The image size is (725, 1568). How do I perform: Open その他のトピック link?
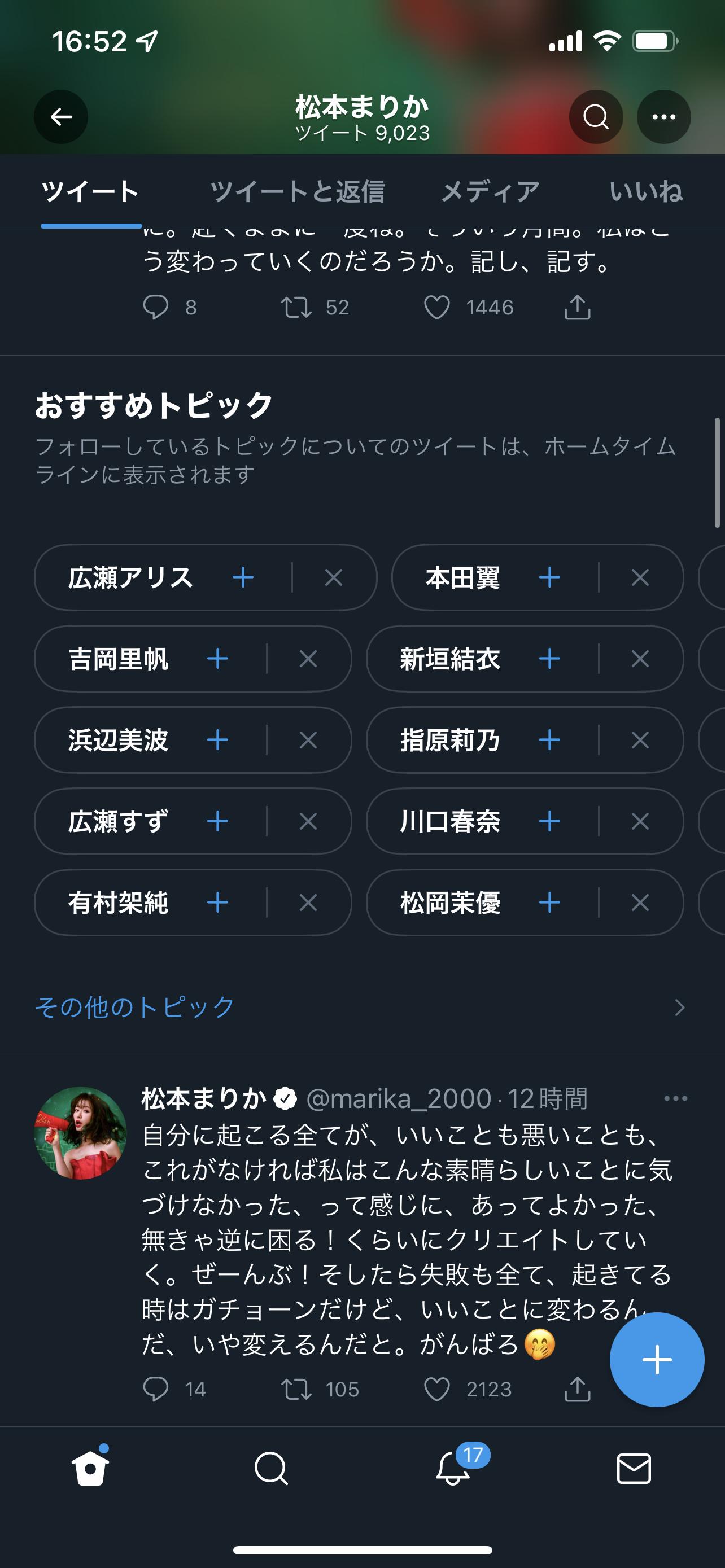(x=135, y=1008)
